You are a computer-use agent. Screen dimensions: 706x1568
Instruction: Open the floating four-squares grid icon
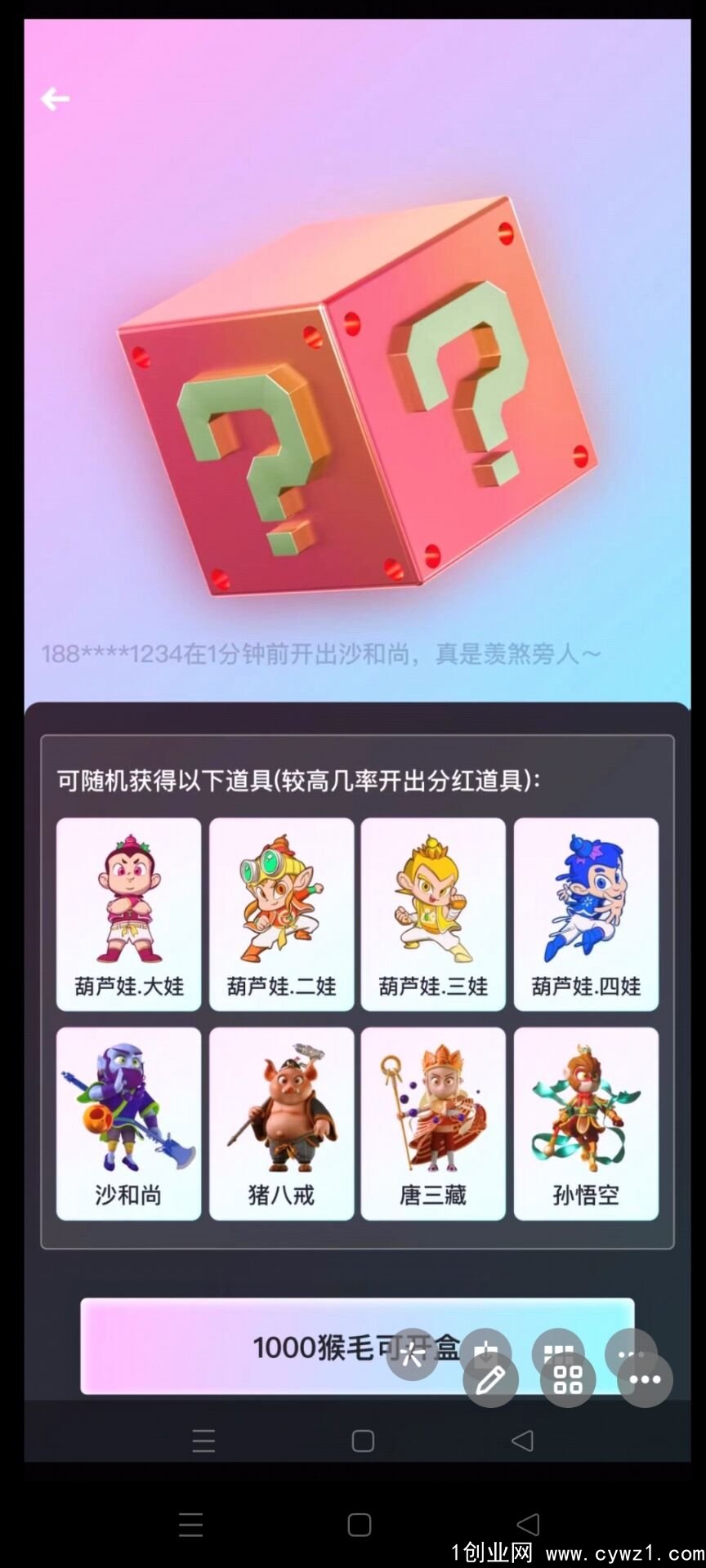tap(568, 1380)
